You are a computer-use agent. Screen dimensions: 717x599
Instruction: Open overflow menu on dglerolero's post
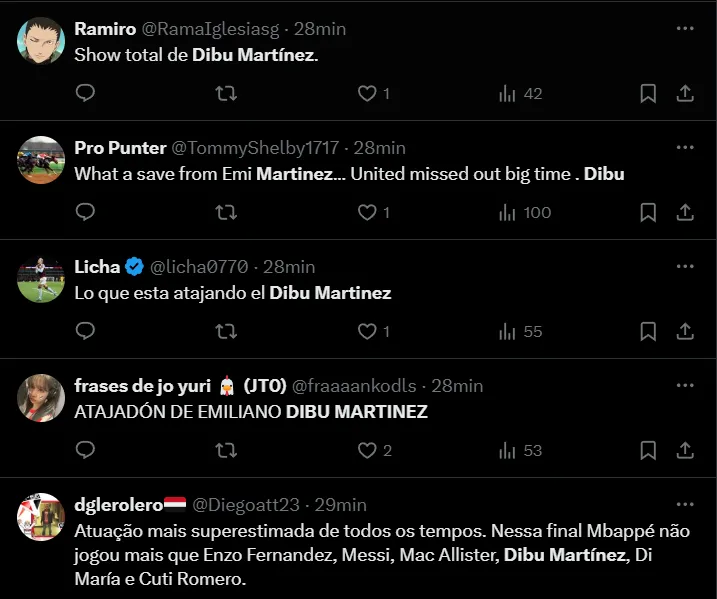pyautogui.click(x=685, y=504)
